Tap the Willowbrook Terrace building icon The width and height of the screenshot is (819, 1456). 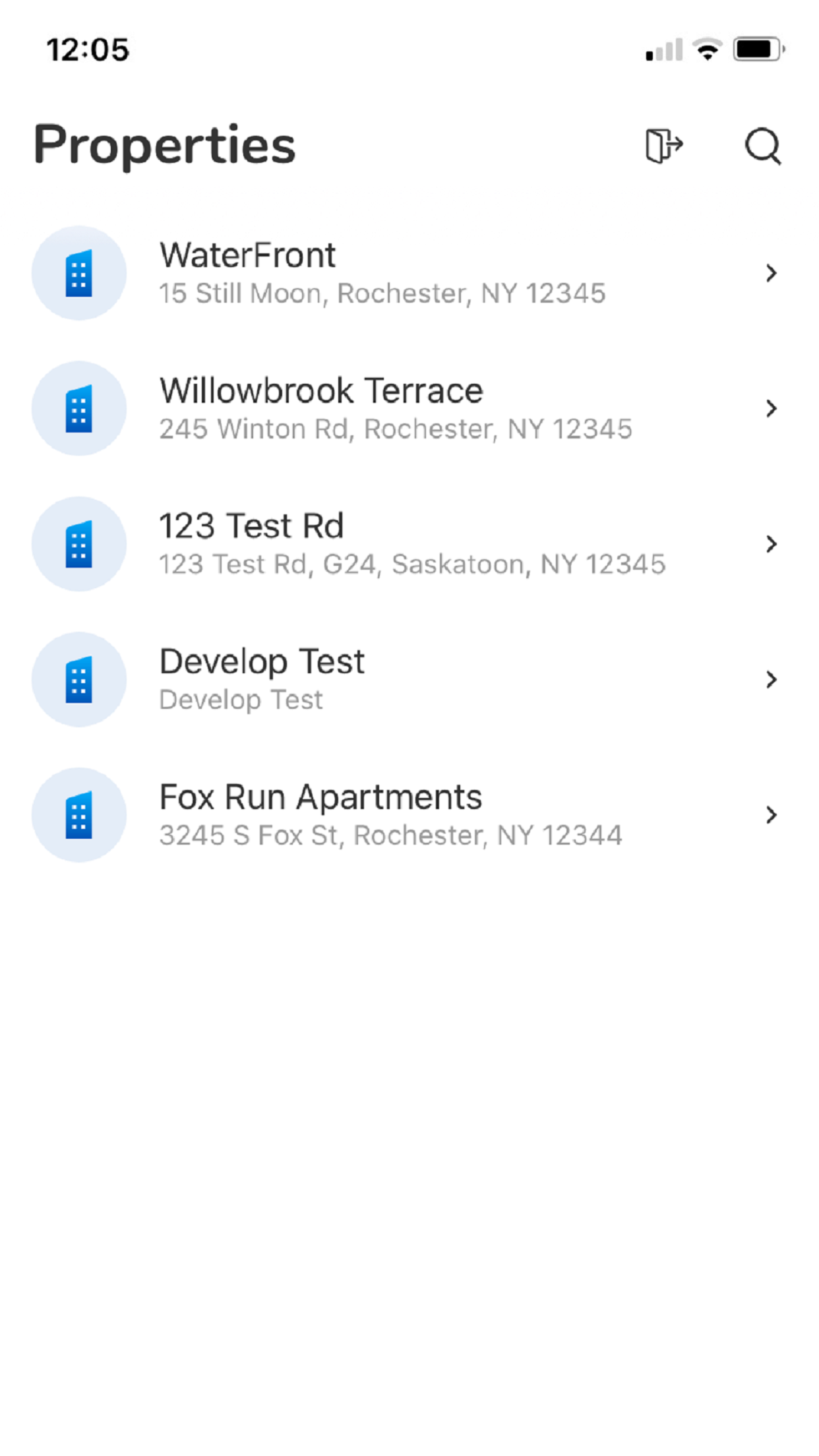tap(78, 409)
